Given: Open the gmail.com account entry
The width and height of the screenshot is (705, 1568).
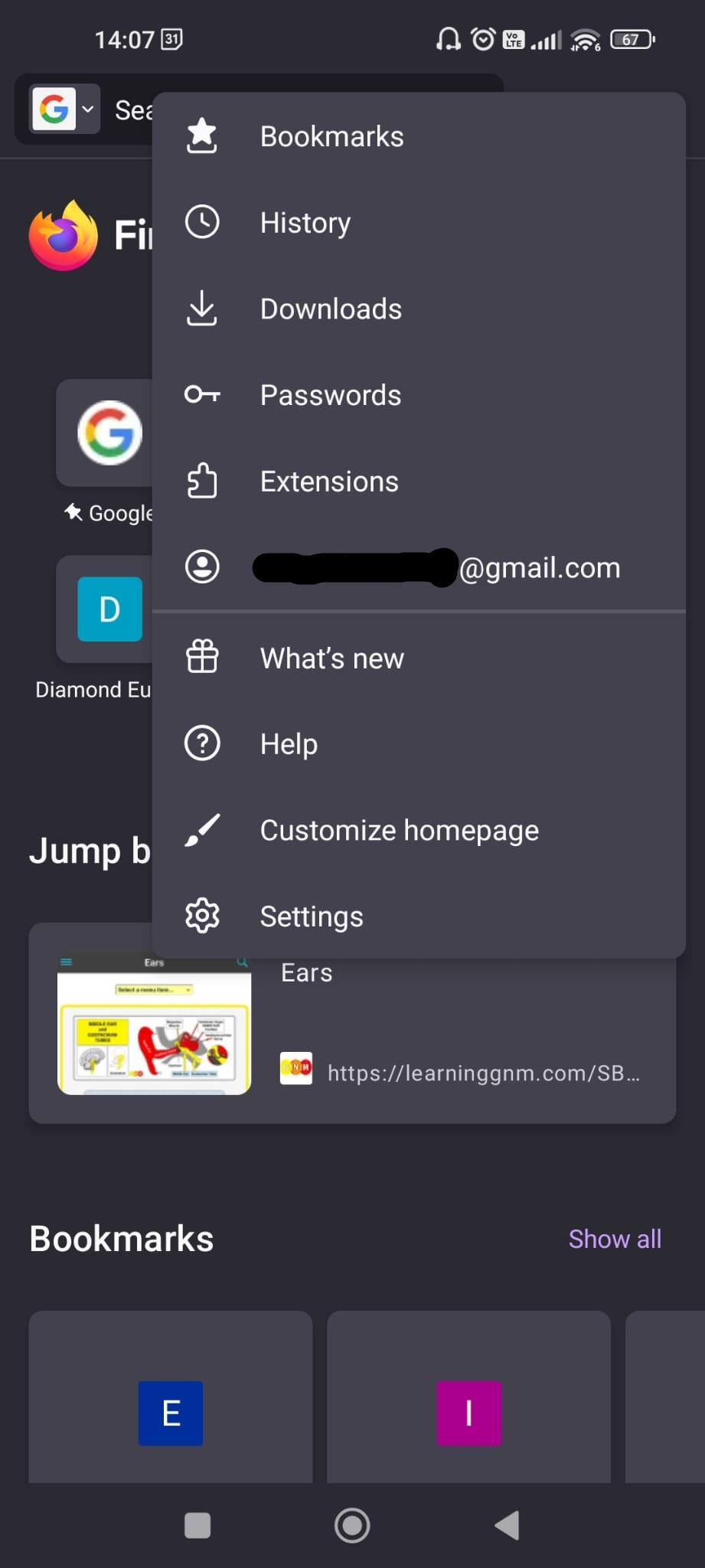Looking at the screenshot, I should click(x=436, y=568).
